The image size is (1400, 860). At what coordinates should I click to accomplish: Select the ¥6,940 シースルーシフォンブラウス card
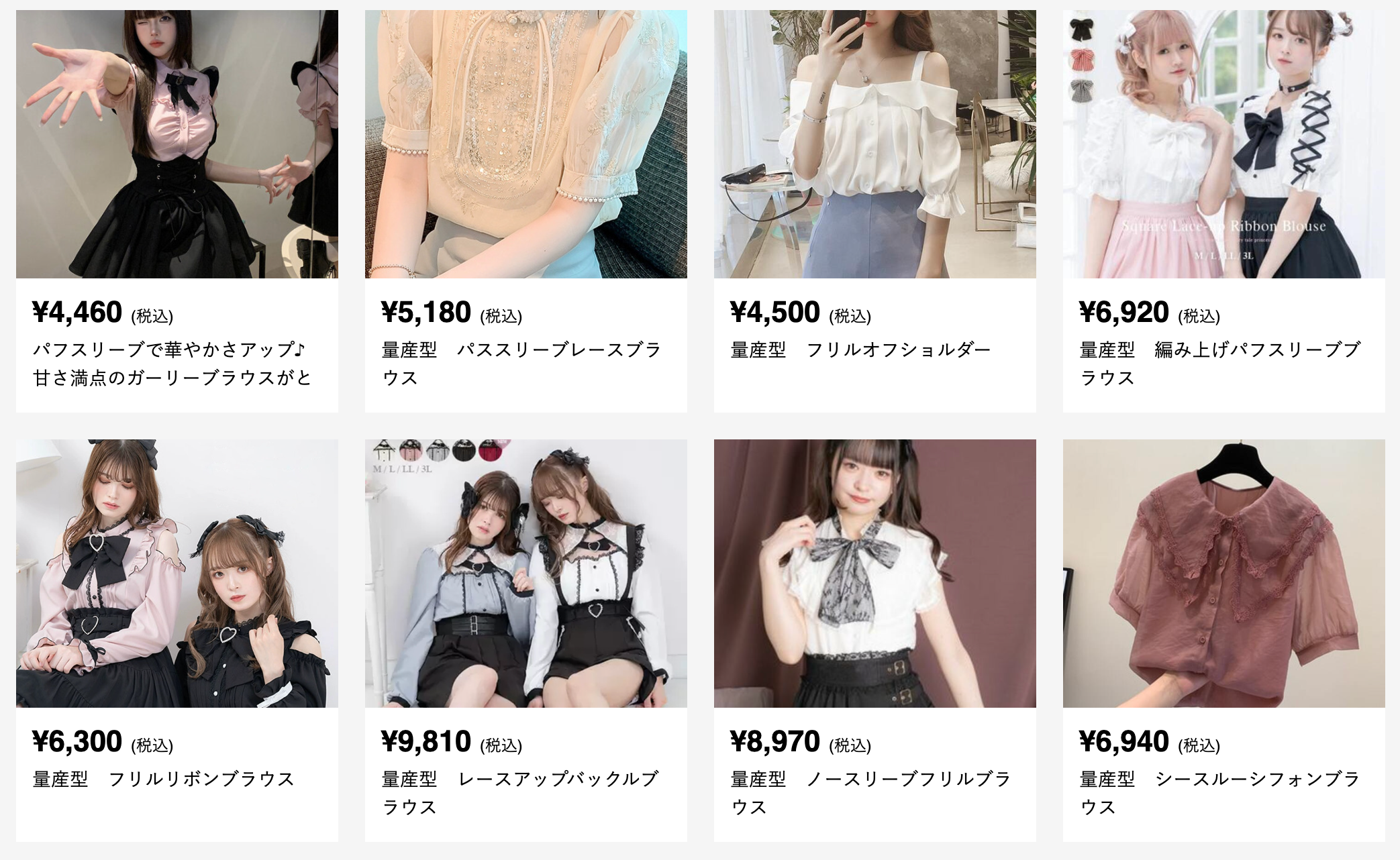1223,574
